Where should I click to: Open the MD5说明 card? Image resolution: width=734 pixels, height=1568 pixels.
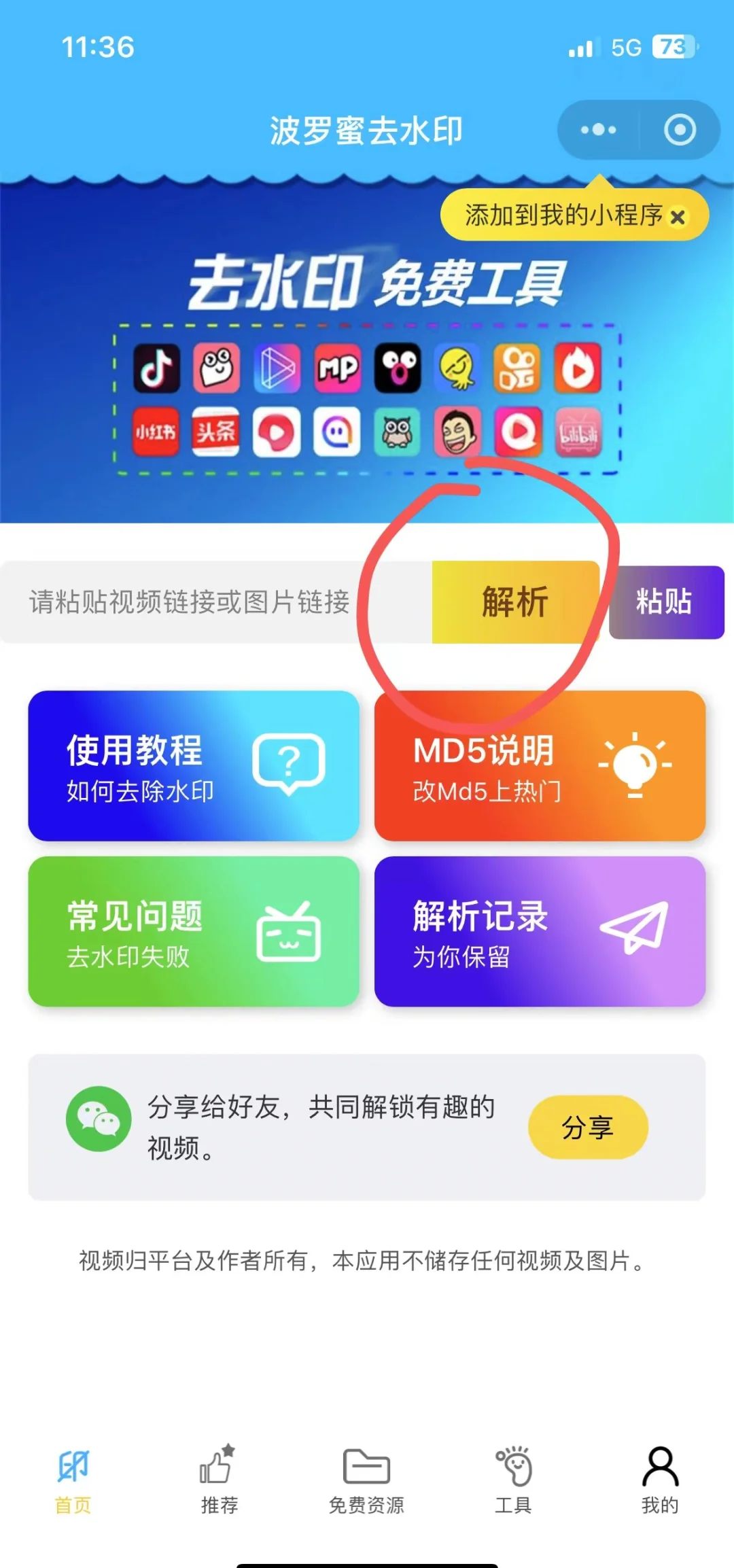point(540,766)
